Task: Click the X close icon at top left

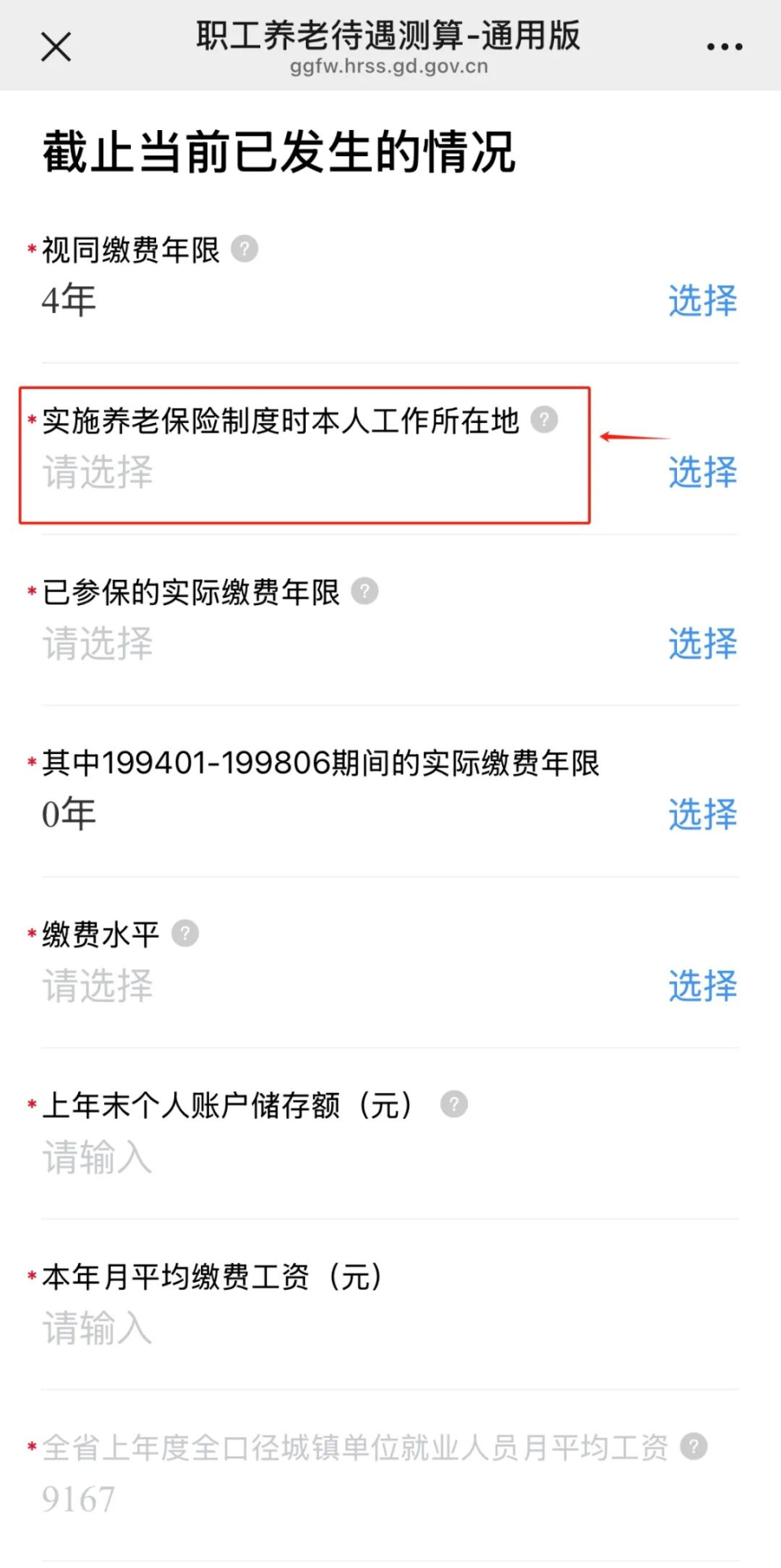Action: [55, 46]
